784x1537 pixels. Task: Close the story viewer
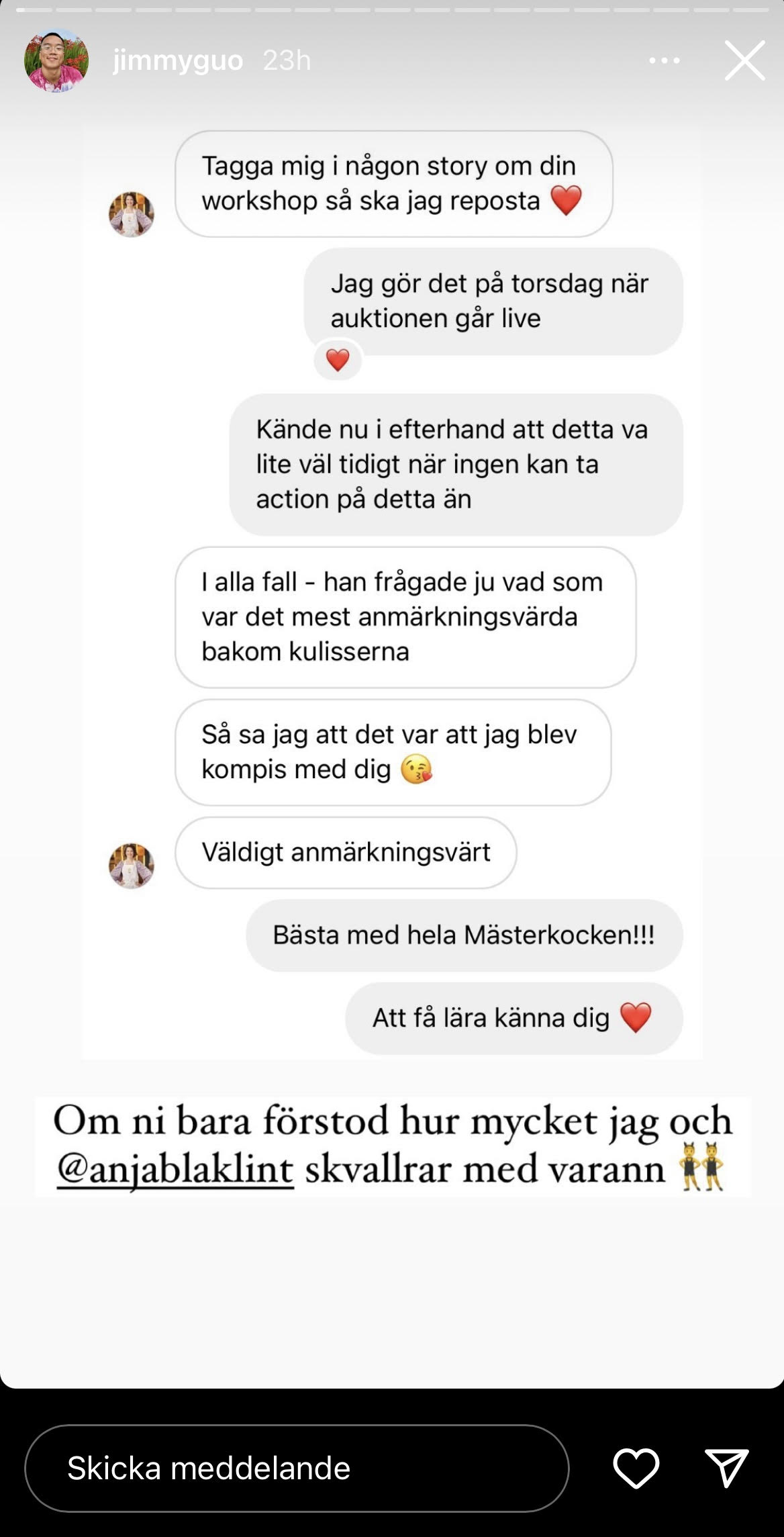tap(744, 60)
